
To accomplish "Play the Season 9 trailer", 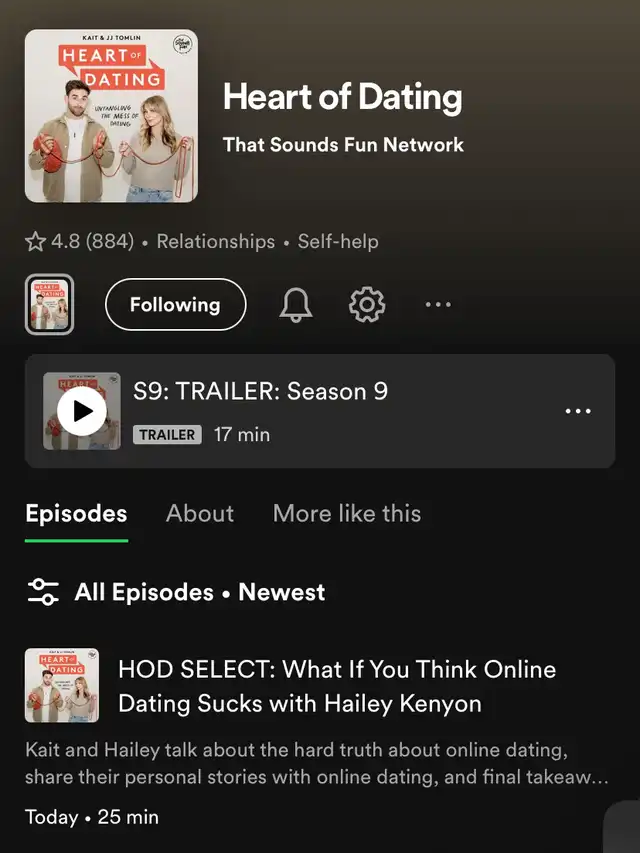I will click(82, 411).
